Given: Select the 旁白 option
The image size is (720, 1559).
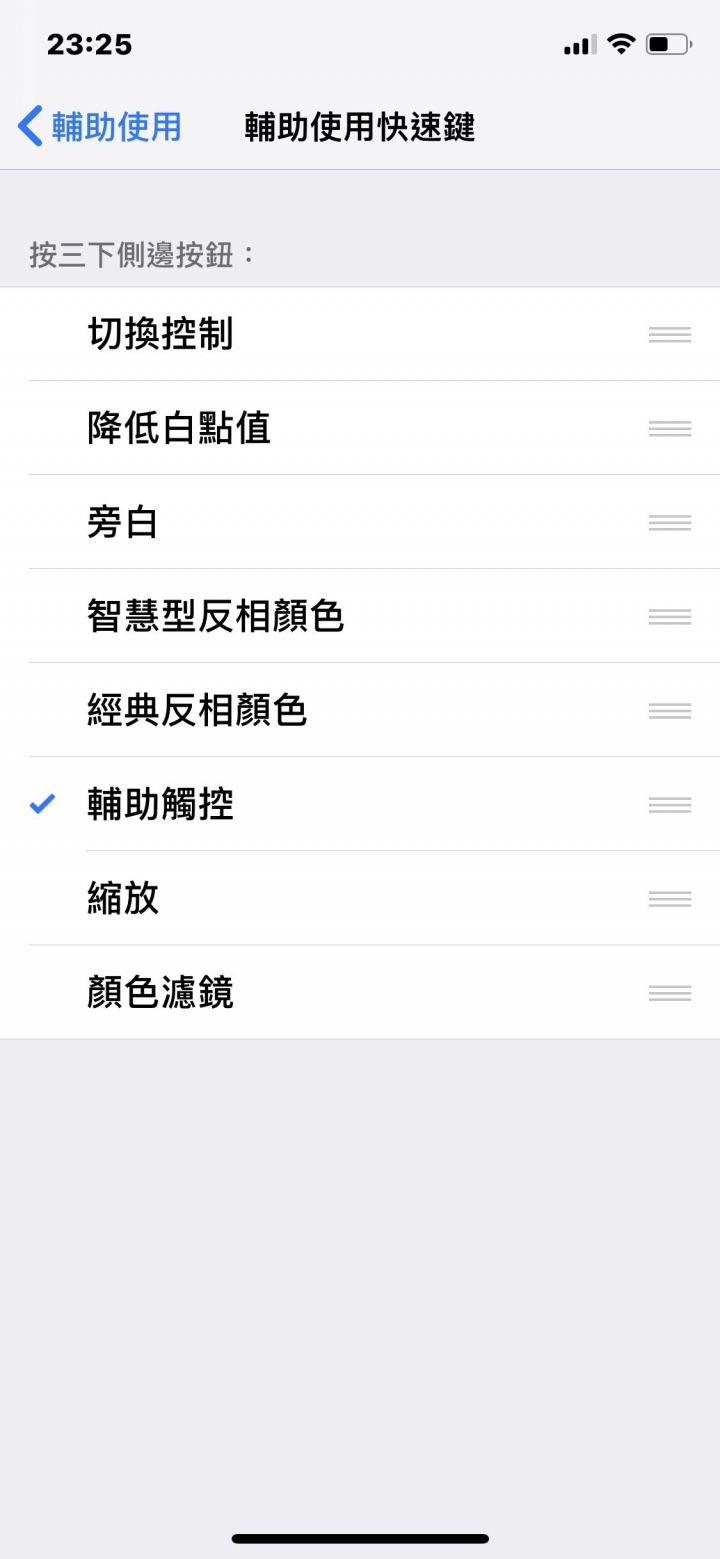Looking at the screenshot, I should pyautogui.click(x=360, y=522).
